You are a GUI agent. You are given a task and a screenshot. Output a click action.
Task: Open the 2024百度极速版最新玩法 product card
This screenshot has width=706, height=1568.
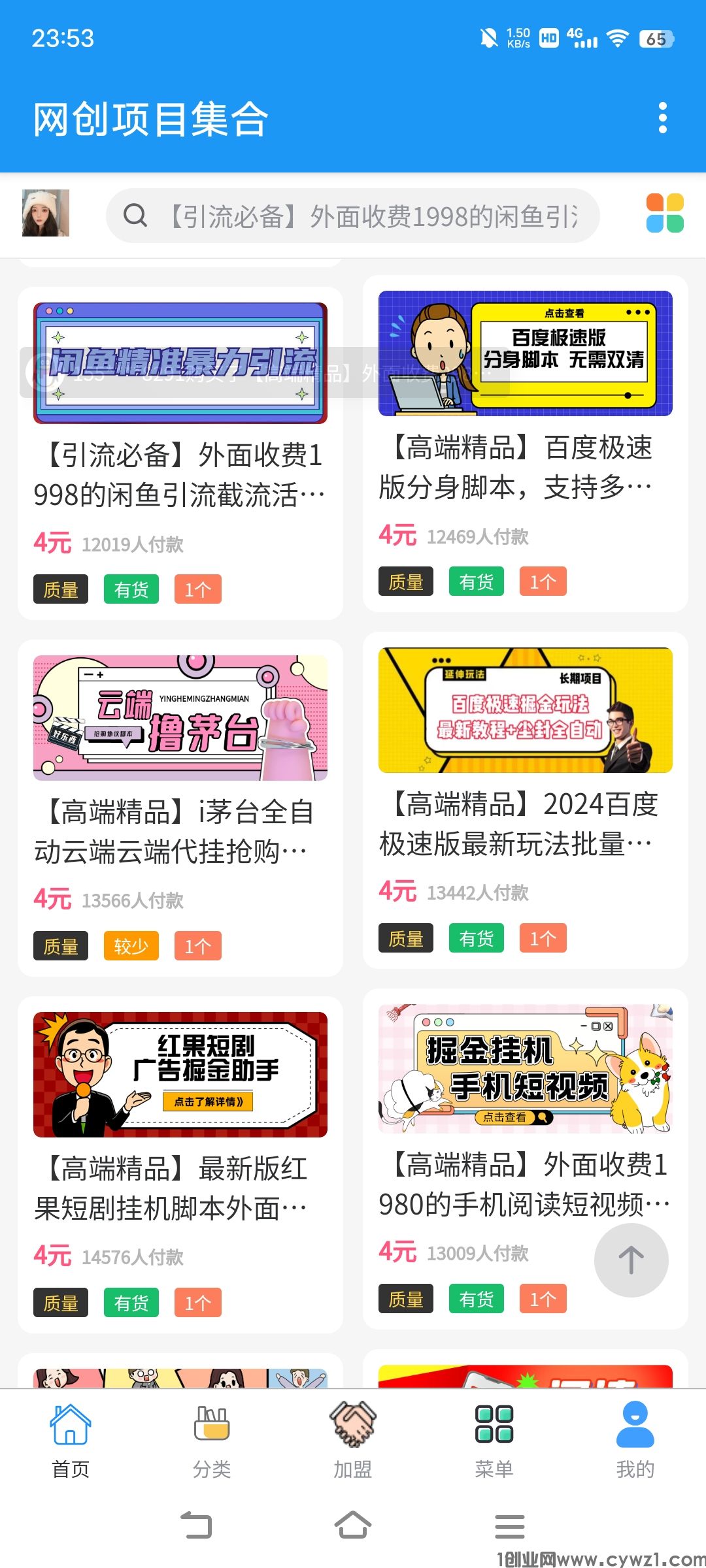pos(526,823)
